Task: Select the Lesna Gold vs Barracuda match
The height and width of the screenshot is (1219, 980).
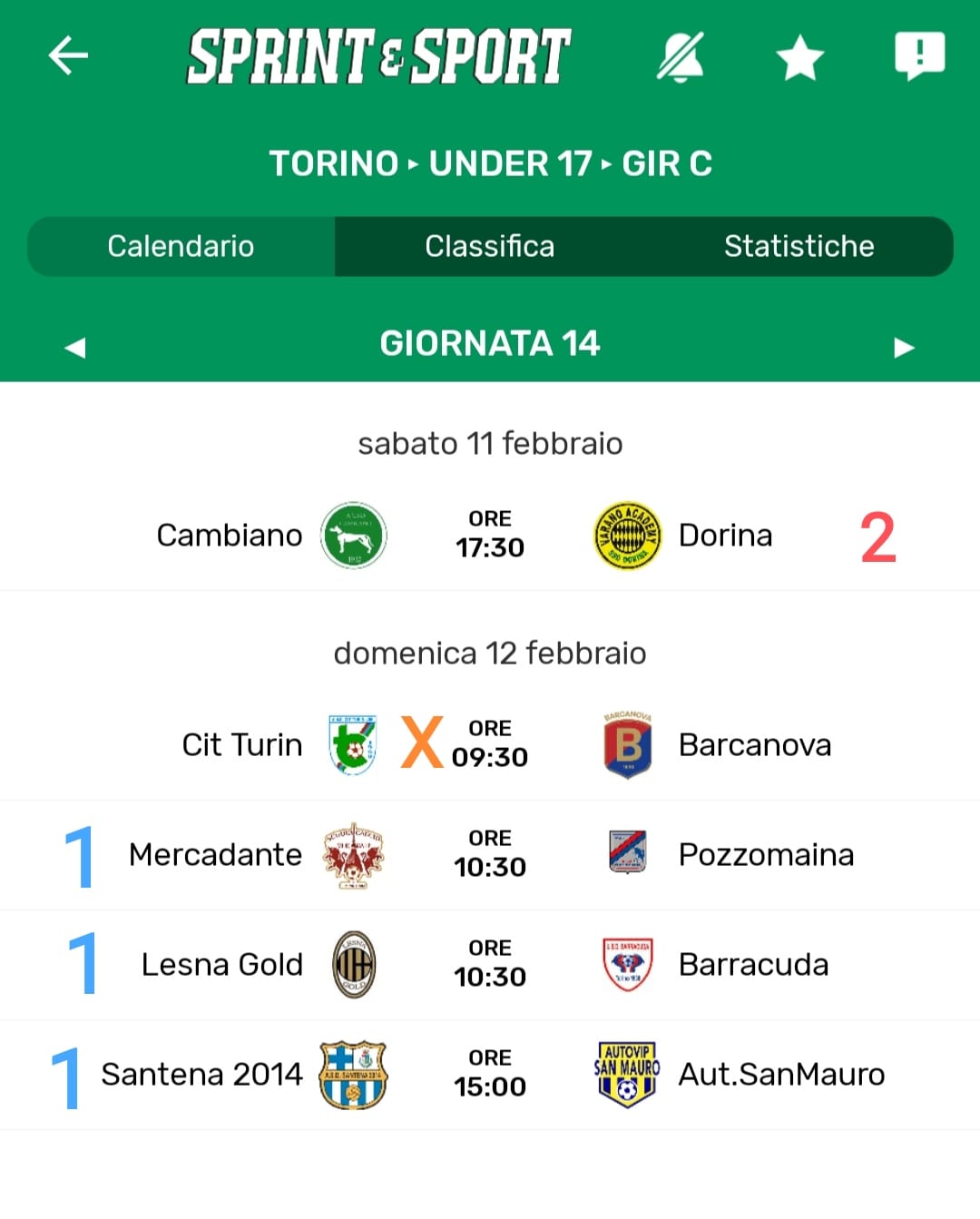Action: 490,965
